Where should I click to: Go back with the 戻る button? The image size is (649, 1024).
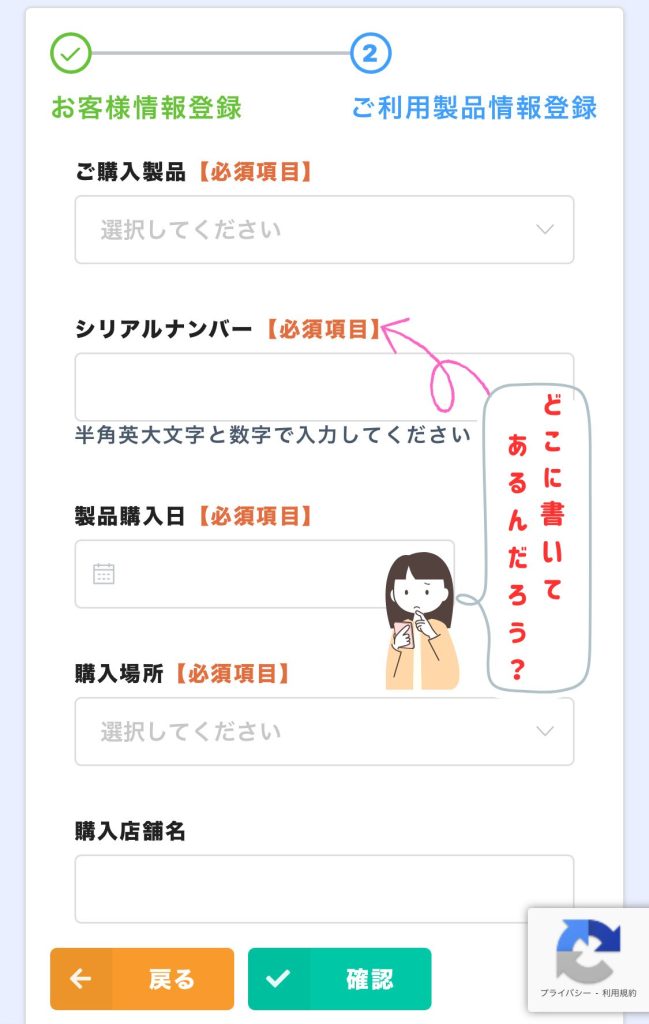click(142, 979)
